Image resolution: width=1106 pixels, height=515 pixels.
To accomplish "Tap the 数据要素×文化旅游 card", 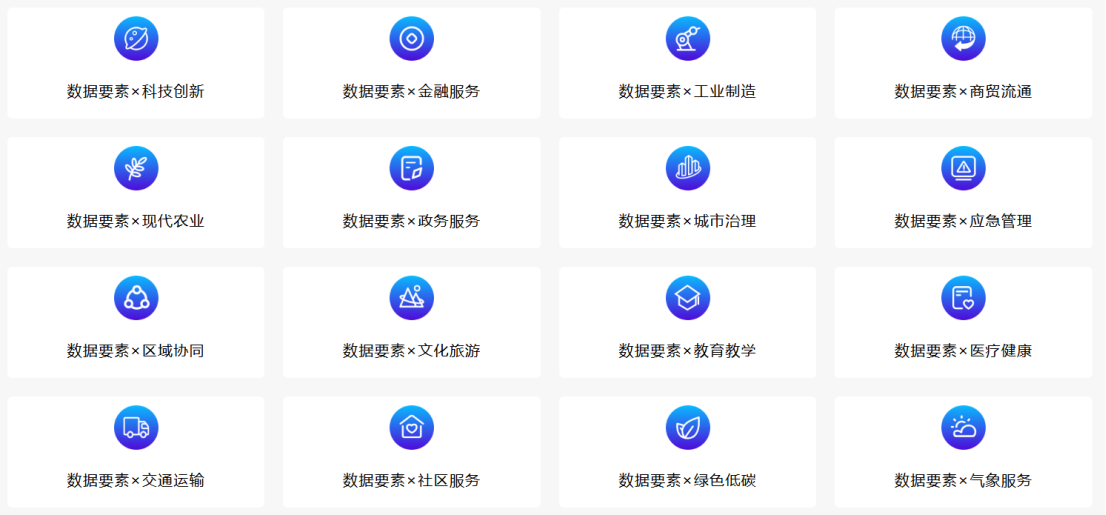I will [411, 322].
